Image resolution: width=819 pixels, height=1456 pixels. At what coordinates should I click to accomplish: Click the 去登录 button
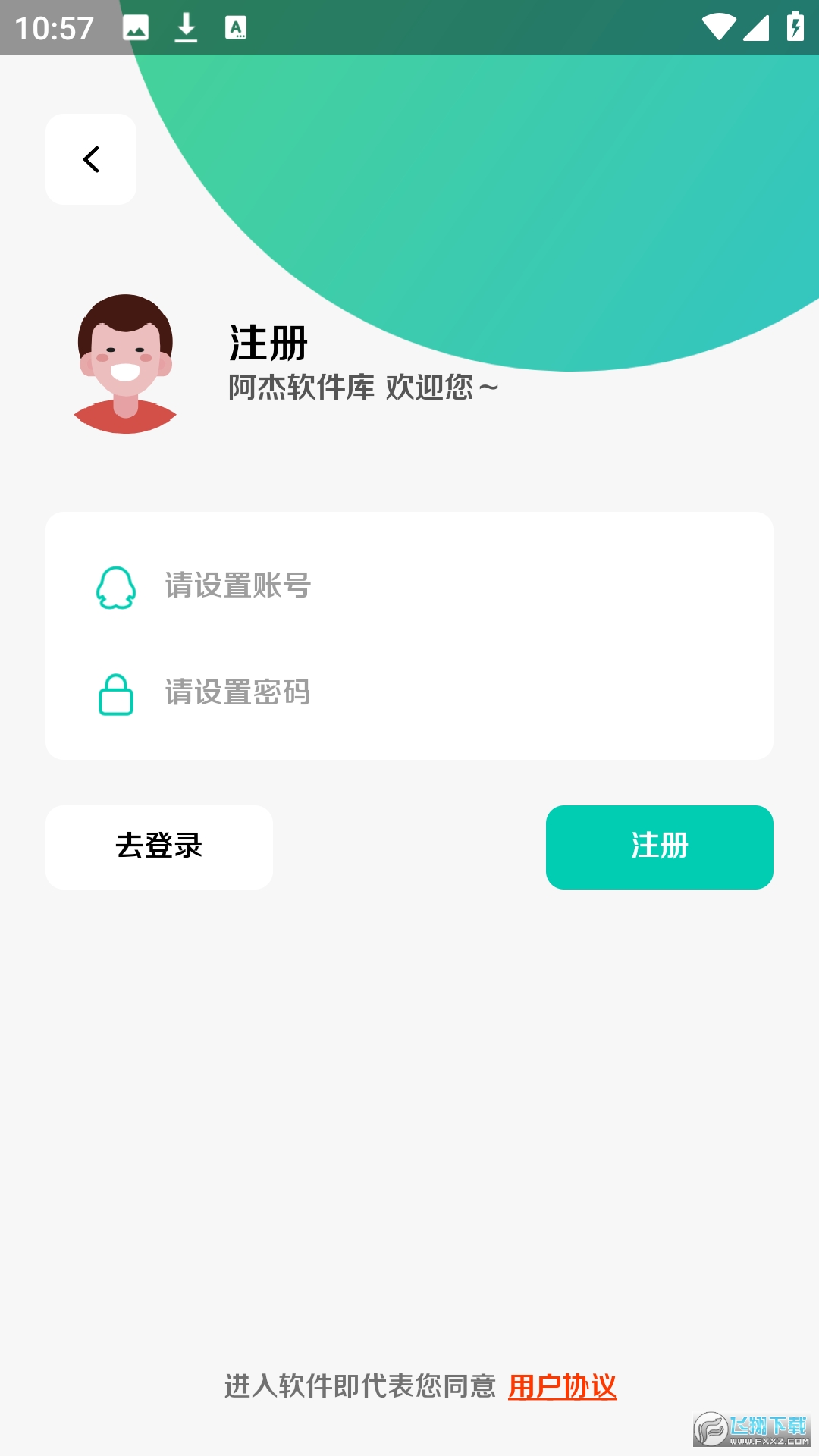coord(159,847)
